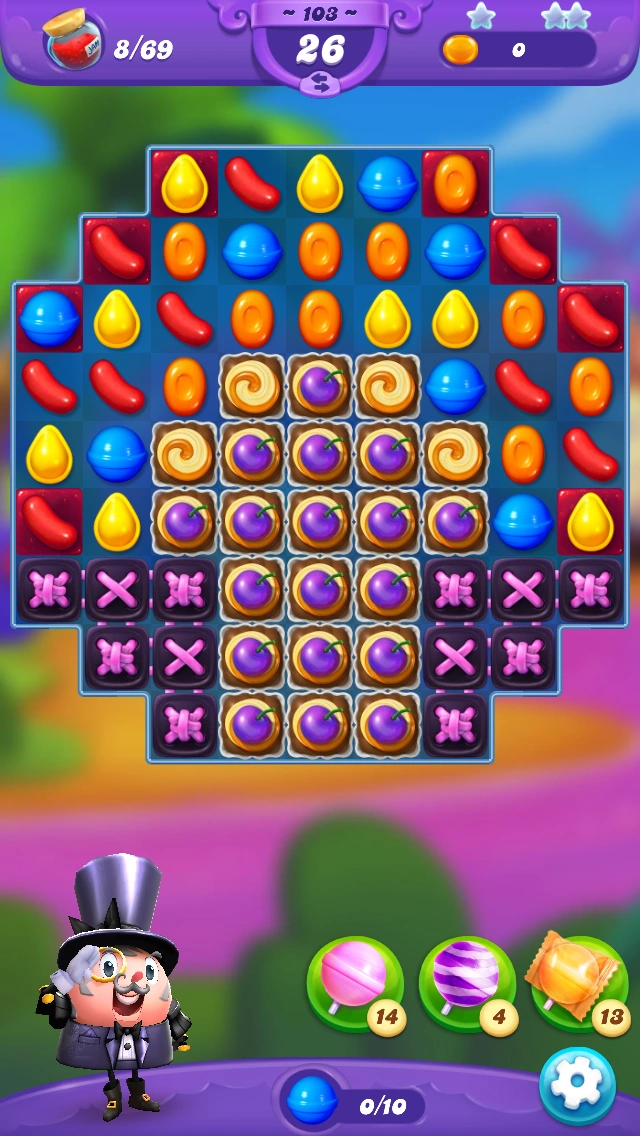This screenshot has height=1136, width=640.
Task: Select the purple striped lollipop booster
Action: [467, 984]
